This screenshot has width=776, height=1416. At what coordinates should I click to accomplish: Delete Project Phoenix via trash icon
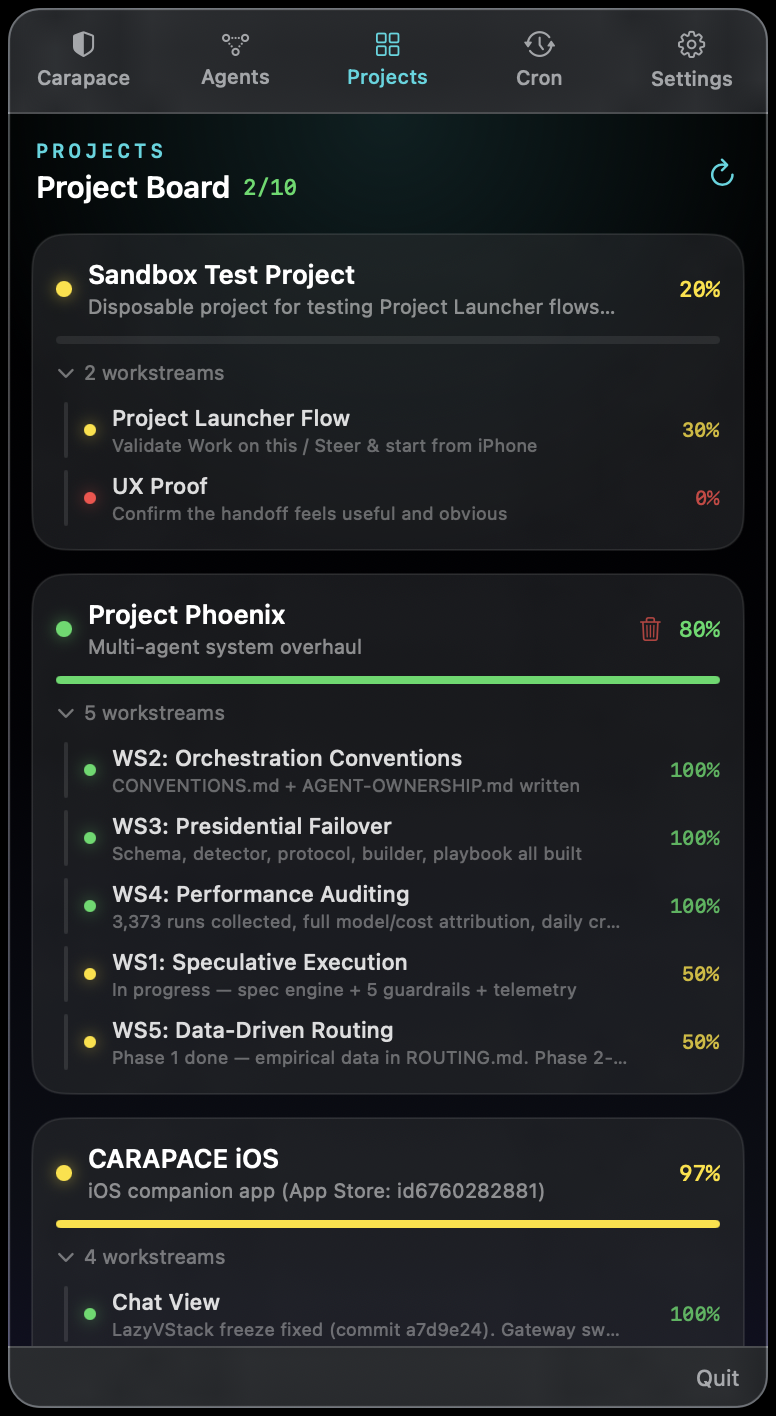click(650, 629)
